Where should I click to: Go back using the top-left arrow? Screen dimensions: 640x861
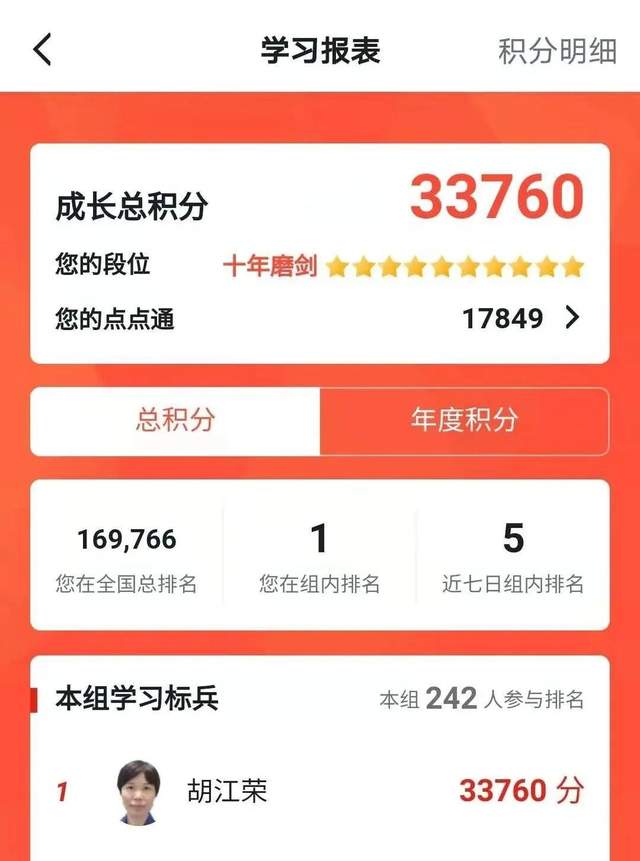[x=42, y=49]
